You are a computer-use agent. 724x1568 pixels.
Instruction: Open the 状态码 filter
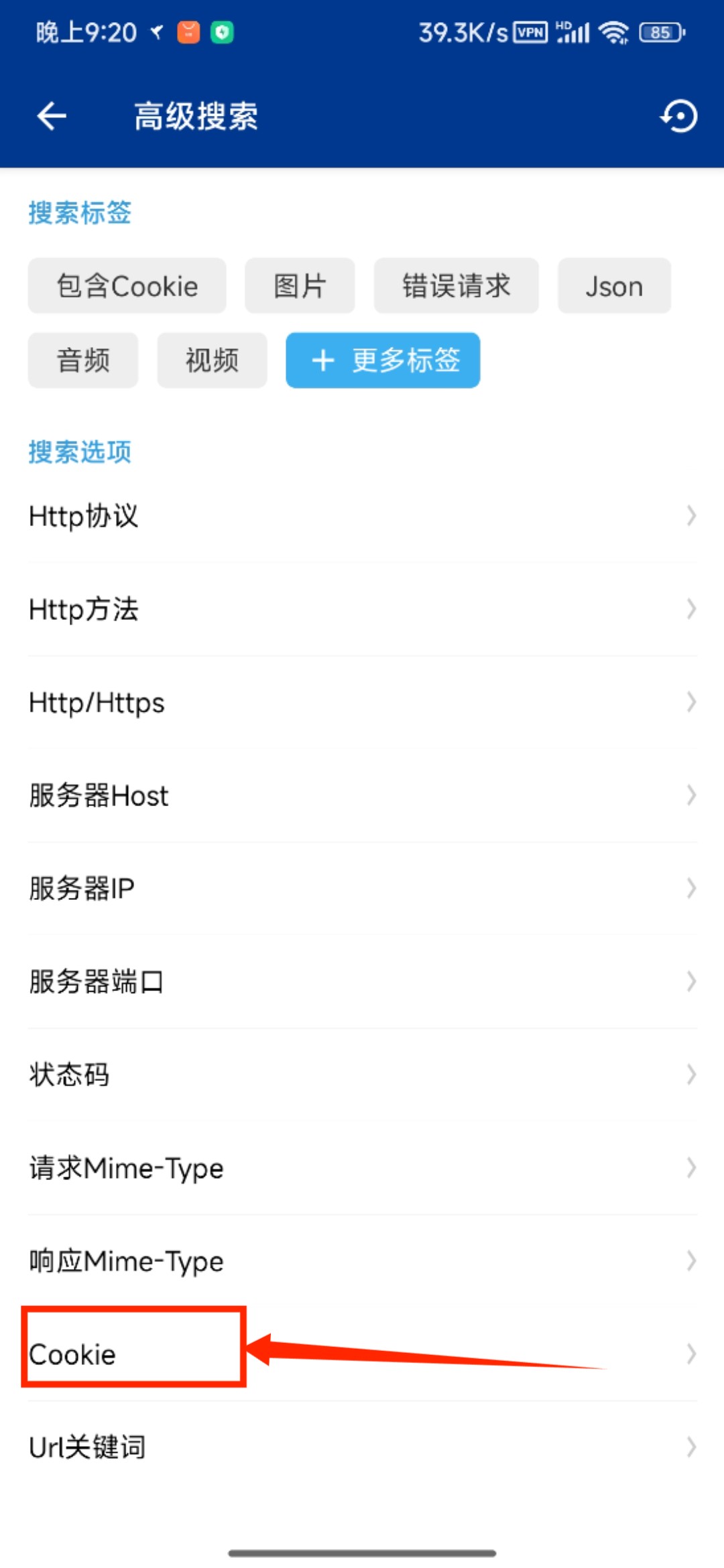tap(362, 1074)
